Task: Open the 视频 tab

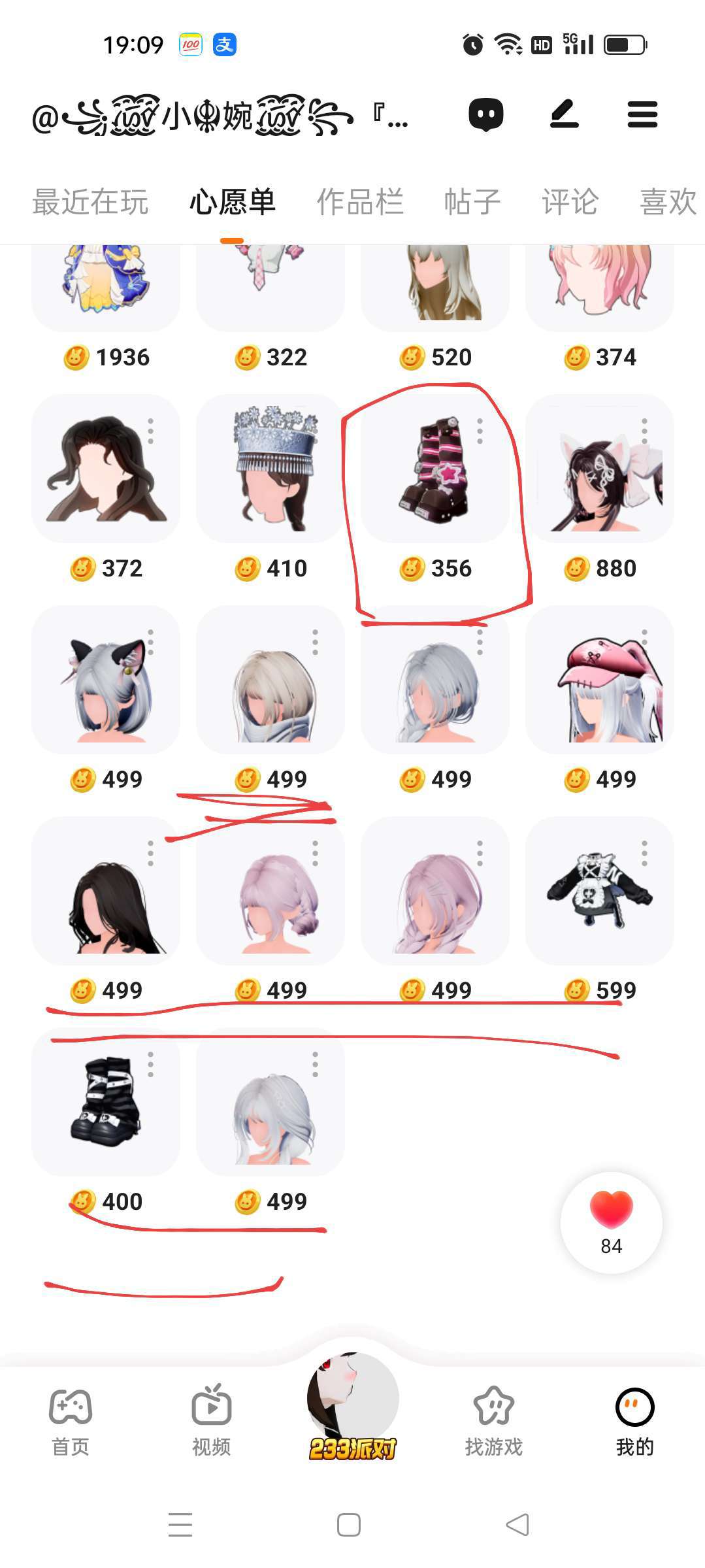Action: [x=212, y=1418]
